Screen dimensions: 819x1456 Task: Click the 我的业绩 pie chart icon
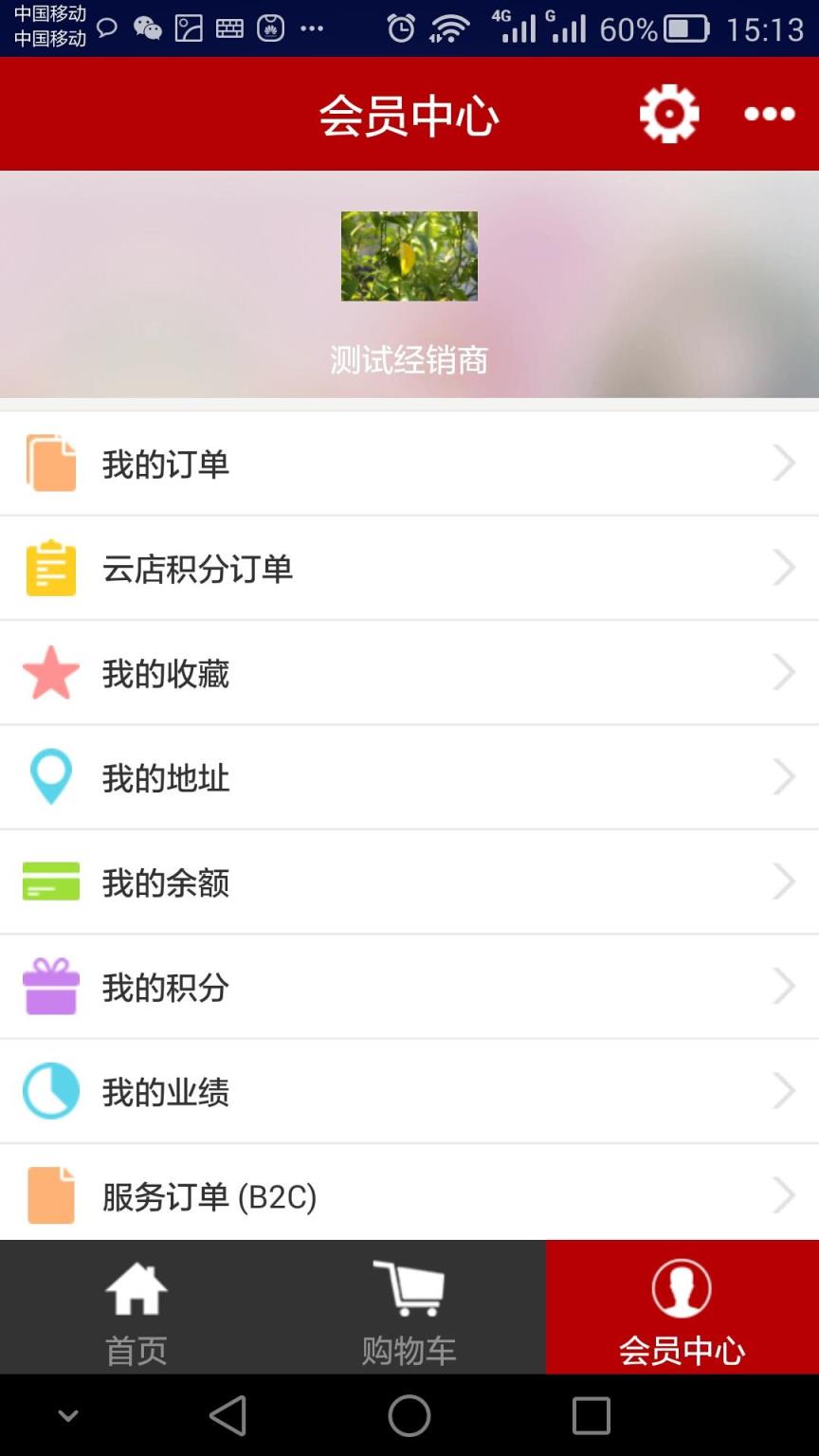coord(51,1090)
